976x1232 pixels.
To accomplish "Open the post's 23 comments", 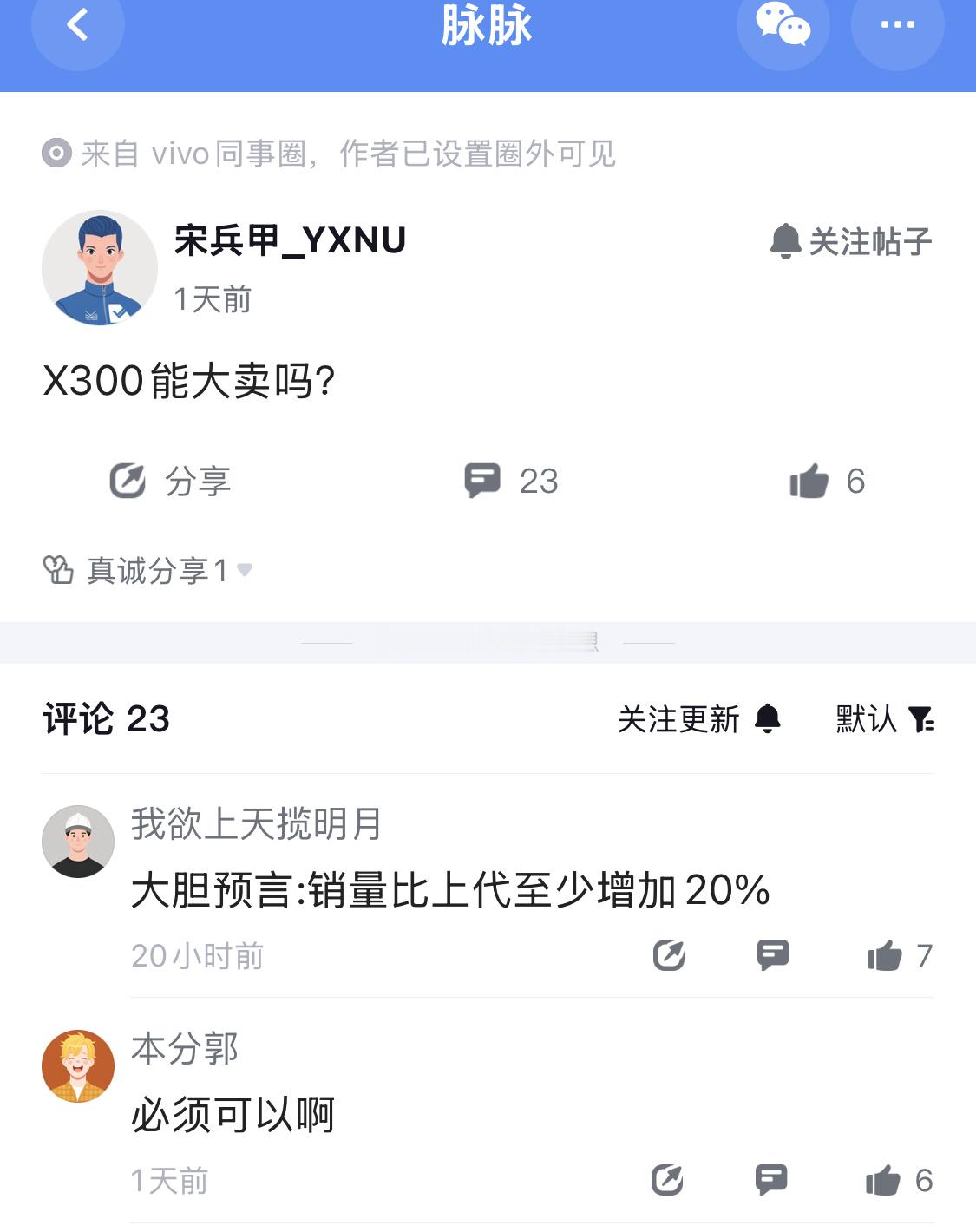I will point(511,481).
